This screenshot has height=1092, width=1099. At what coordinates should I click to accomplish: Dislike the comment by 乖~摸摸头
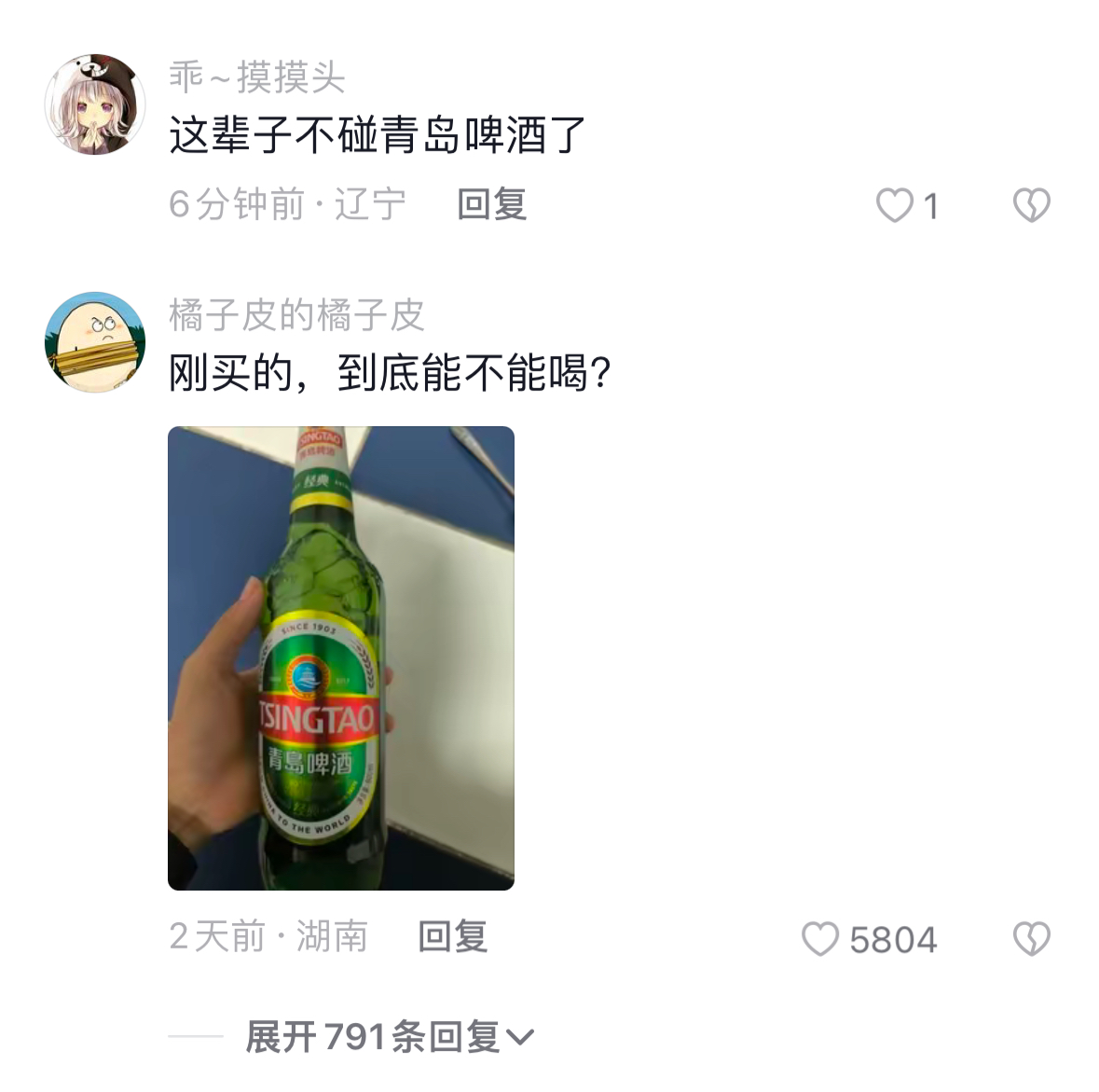point(1031,205)
